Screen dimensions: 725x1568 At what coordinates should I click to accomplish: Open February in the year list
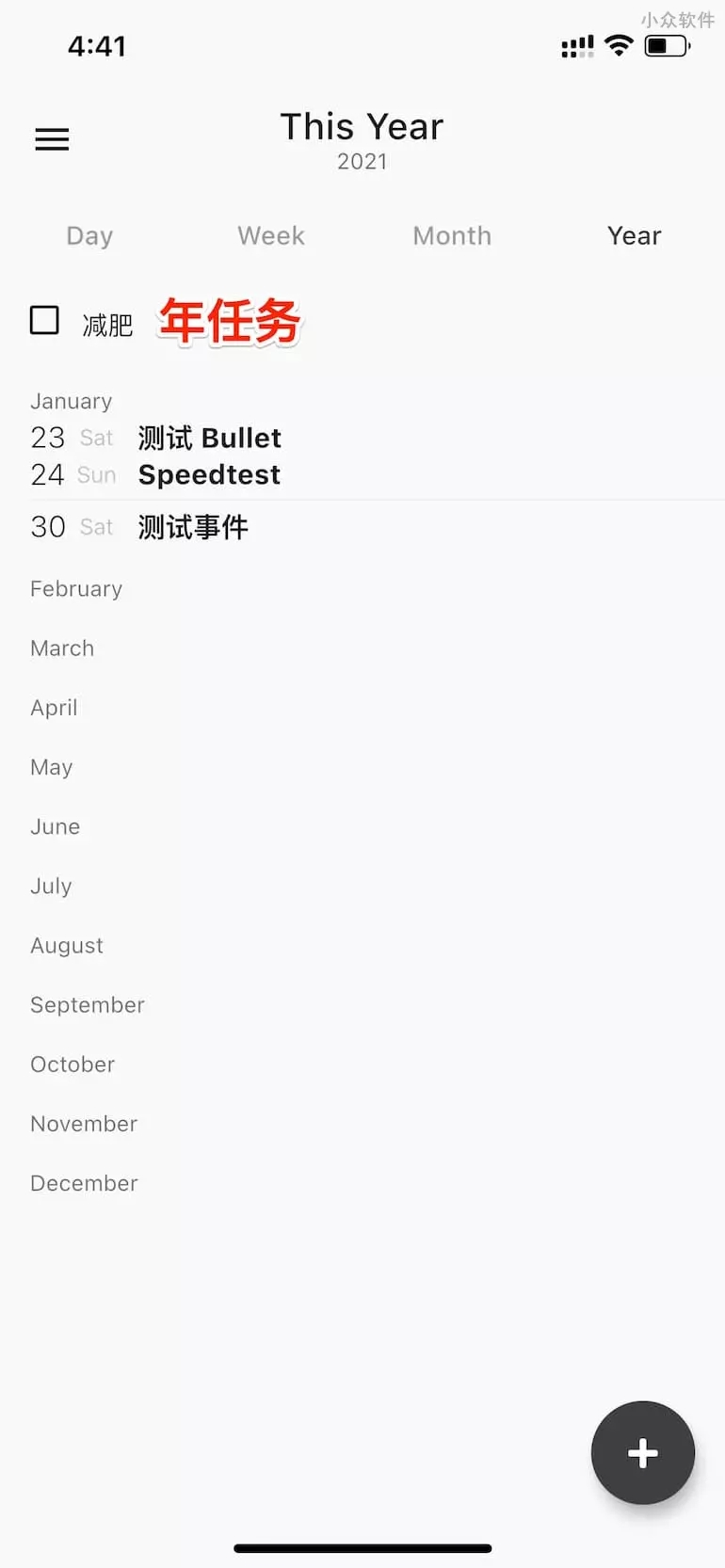[76, 589]
